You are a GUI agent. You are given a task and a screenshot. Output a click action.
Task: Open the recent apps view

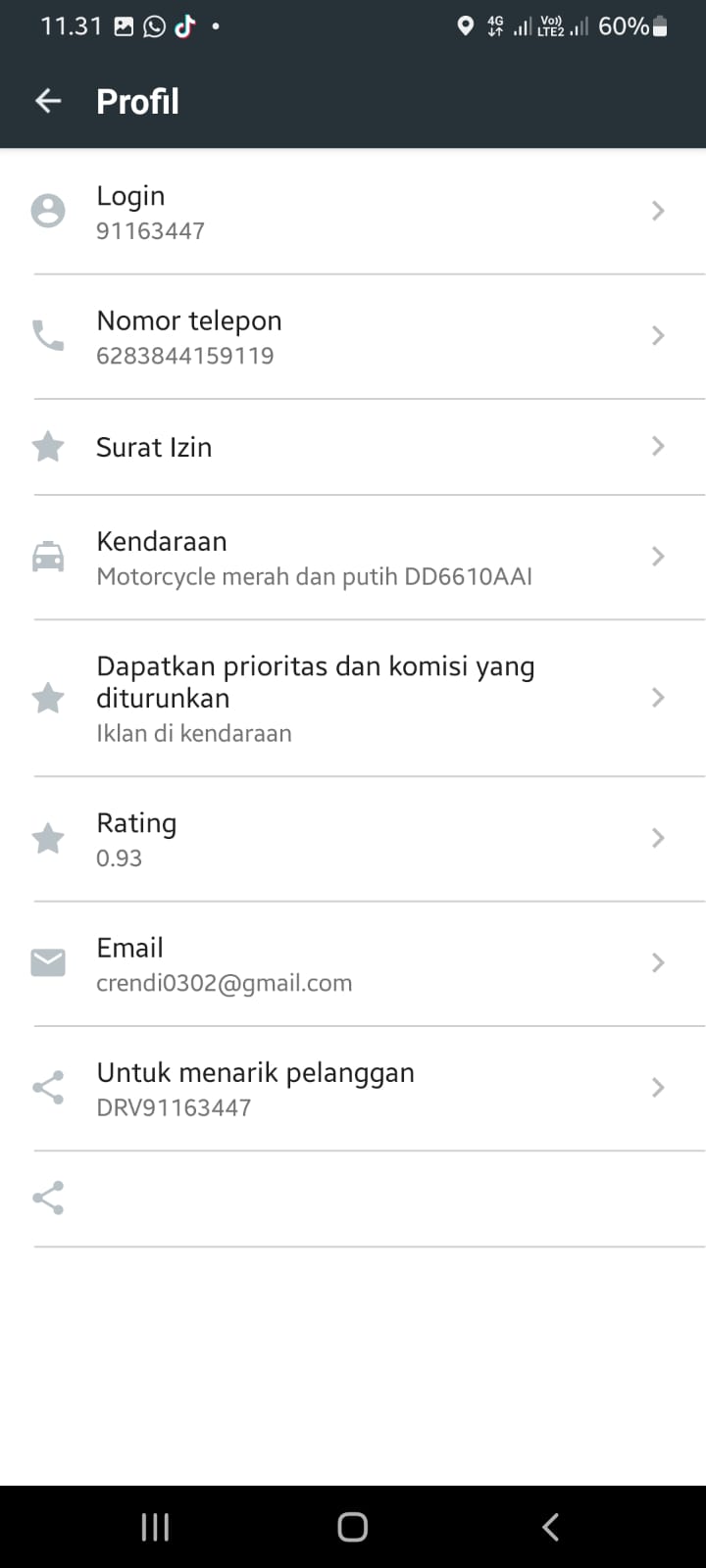(155, 1526)
